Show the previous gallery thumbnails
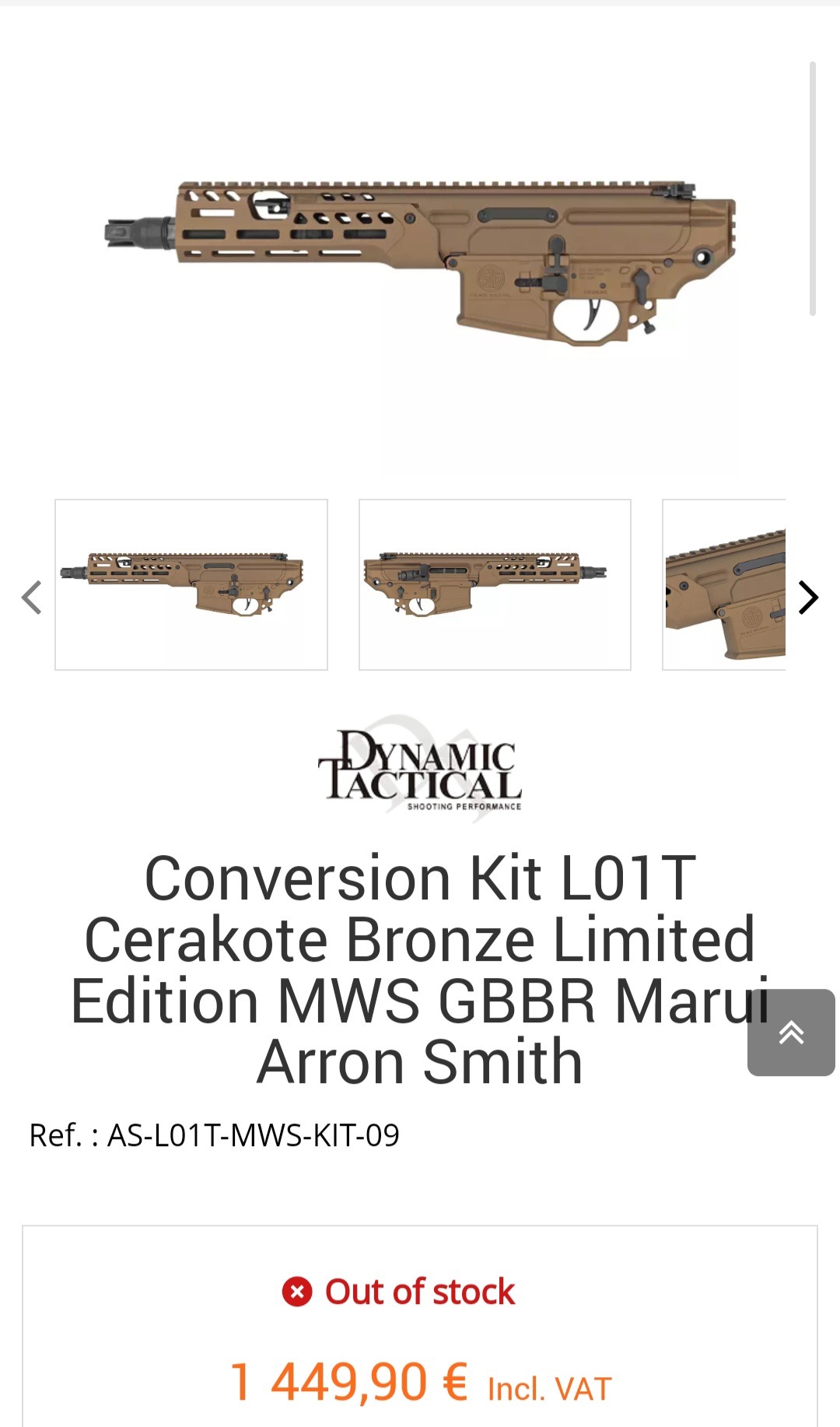The width and height of the screenshot is (840, 1427). pyautogui.click(x=31, y=598)
